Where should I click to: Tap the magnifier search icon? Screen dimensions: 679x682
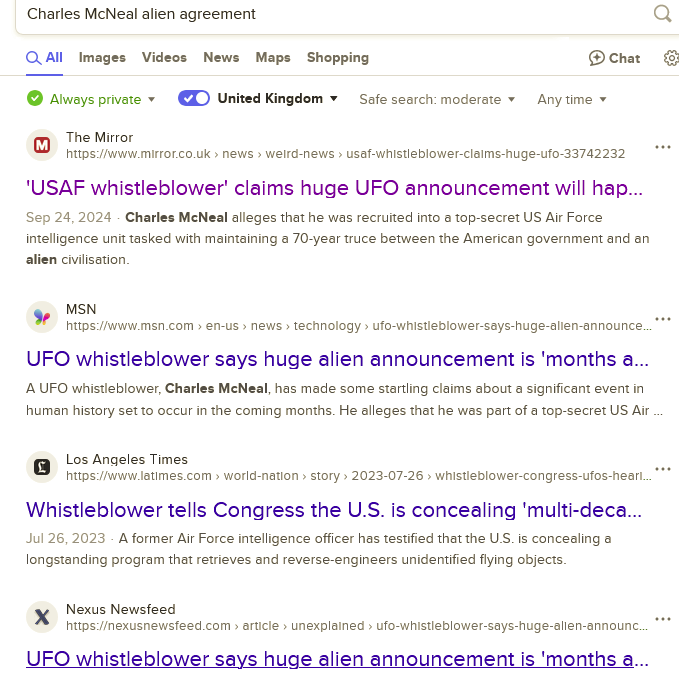(662, 14)
